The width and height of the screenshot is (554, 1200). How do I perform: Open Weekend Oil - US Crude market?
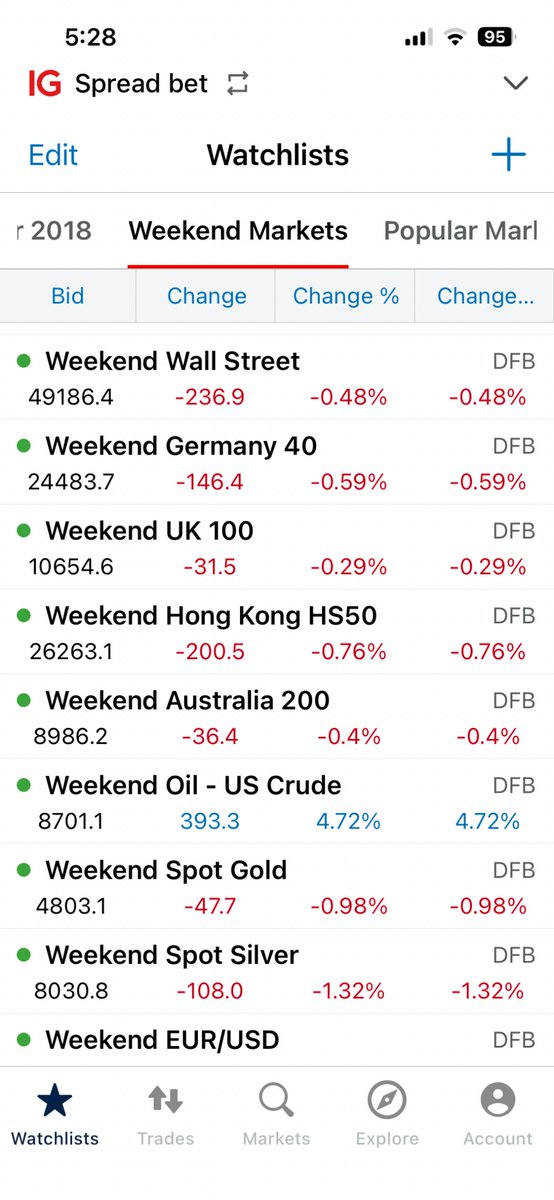(277, 803)
